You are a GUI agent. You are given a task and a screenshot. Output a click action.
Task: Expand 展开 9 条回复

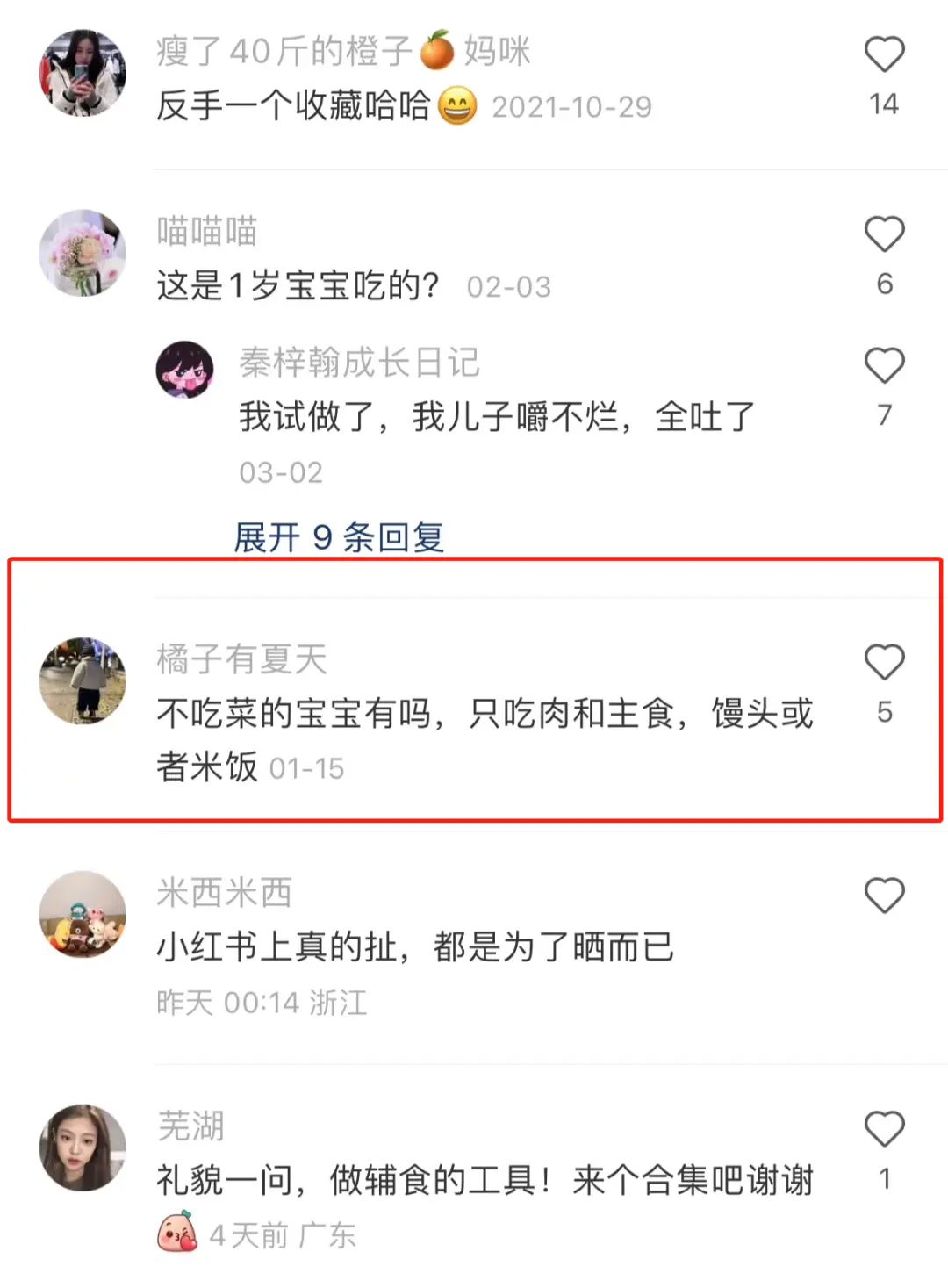tap(339, 536)
